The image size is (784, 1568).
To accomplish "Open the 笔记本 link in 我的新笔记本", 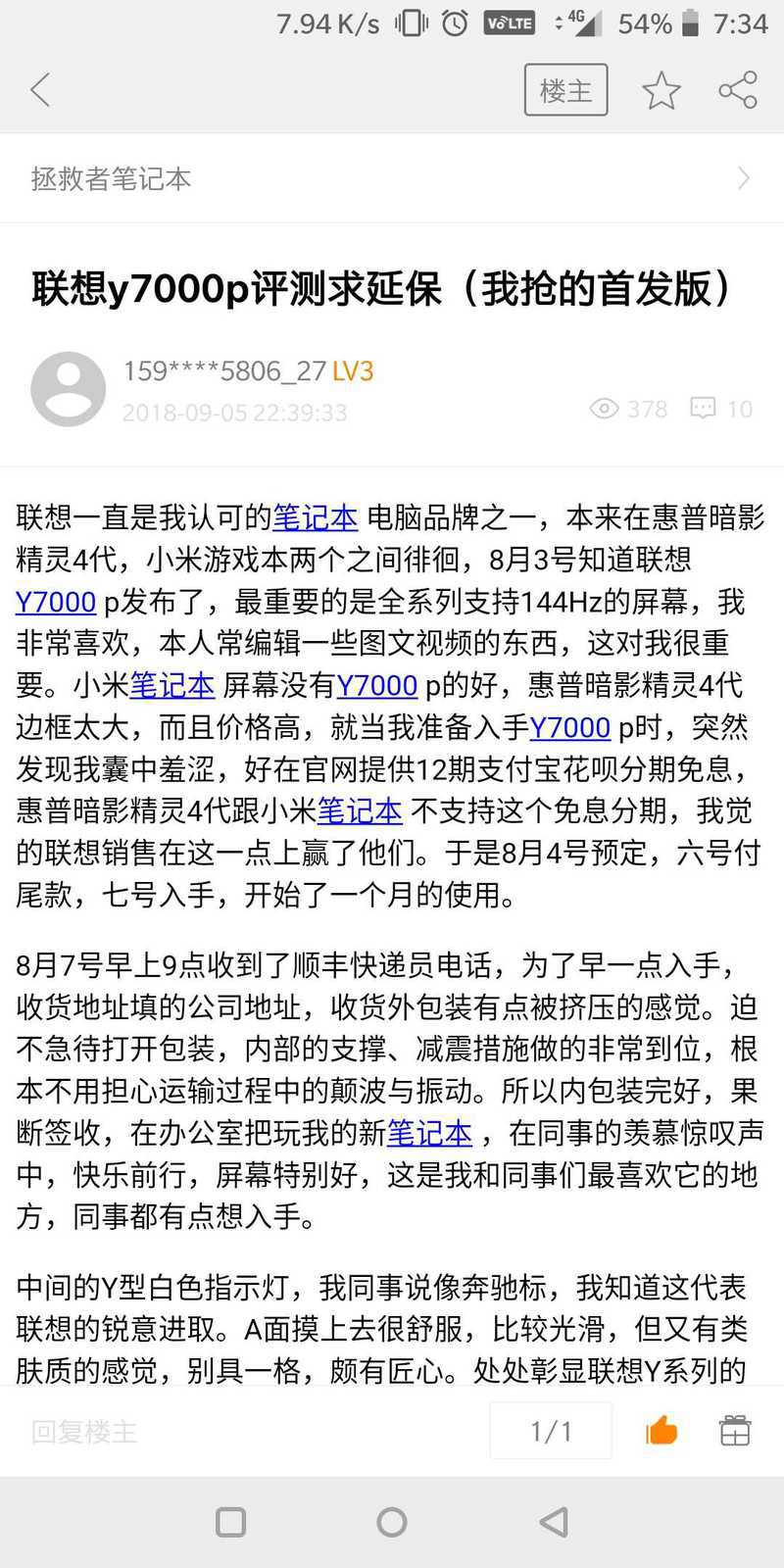I will [x=429, y=1133].
